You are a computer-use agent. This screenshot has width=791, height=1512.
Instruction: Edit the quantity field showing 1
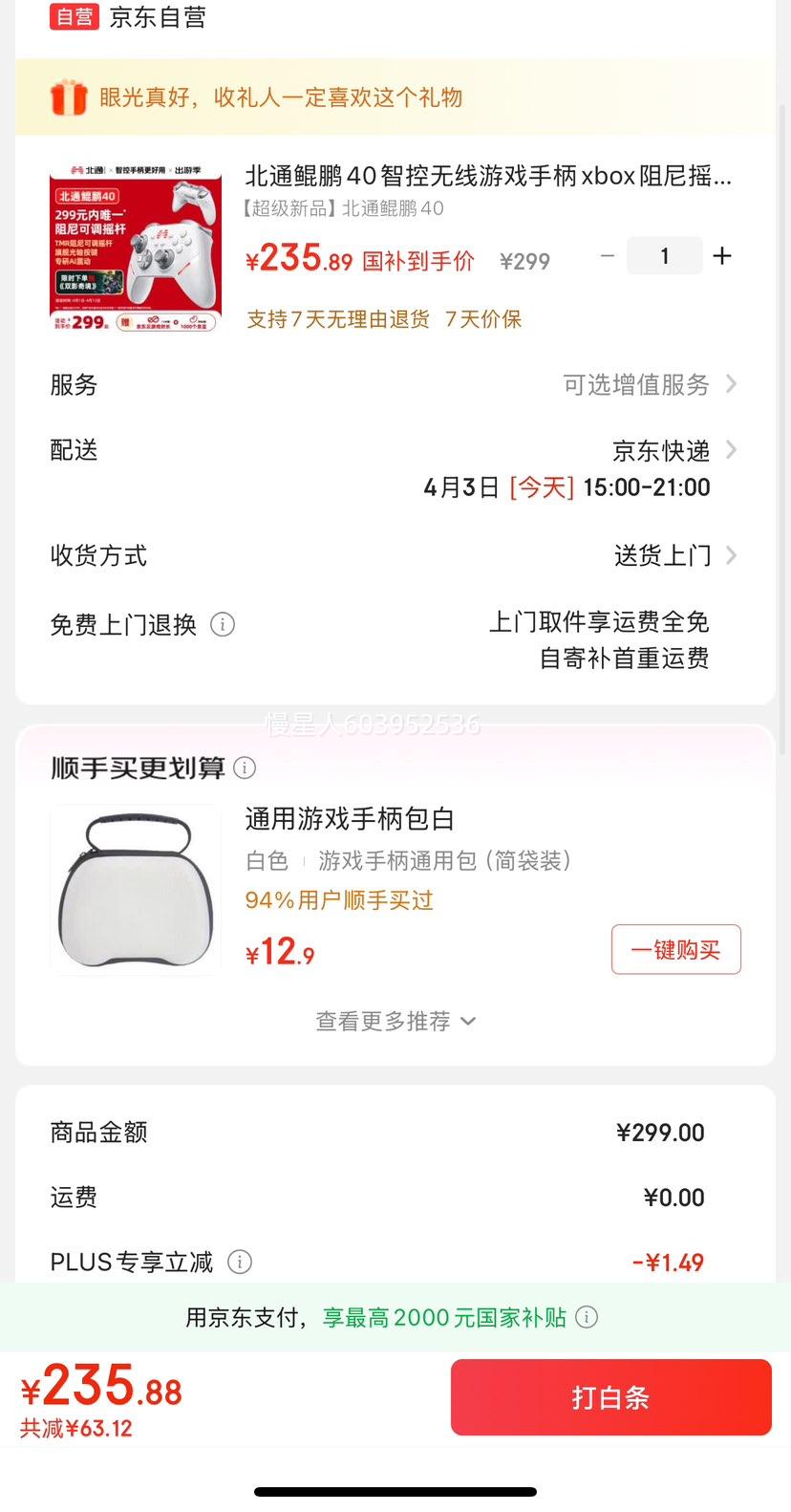click(x=665, y=256)
